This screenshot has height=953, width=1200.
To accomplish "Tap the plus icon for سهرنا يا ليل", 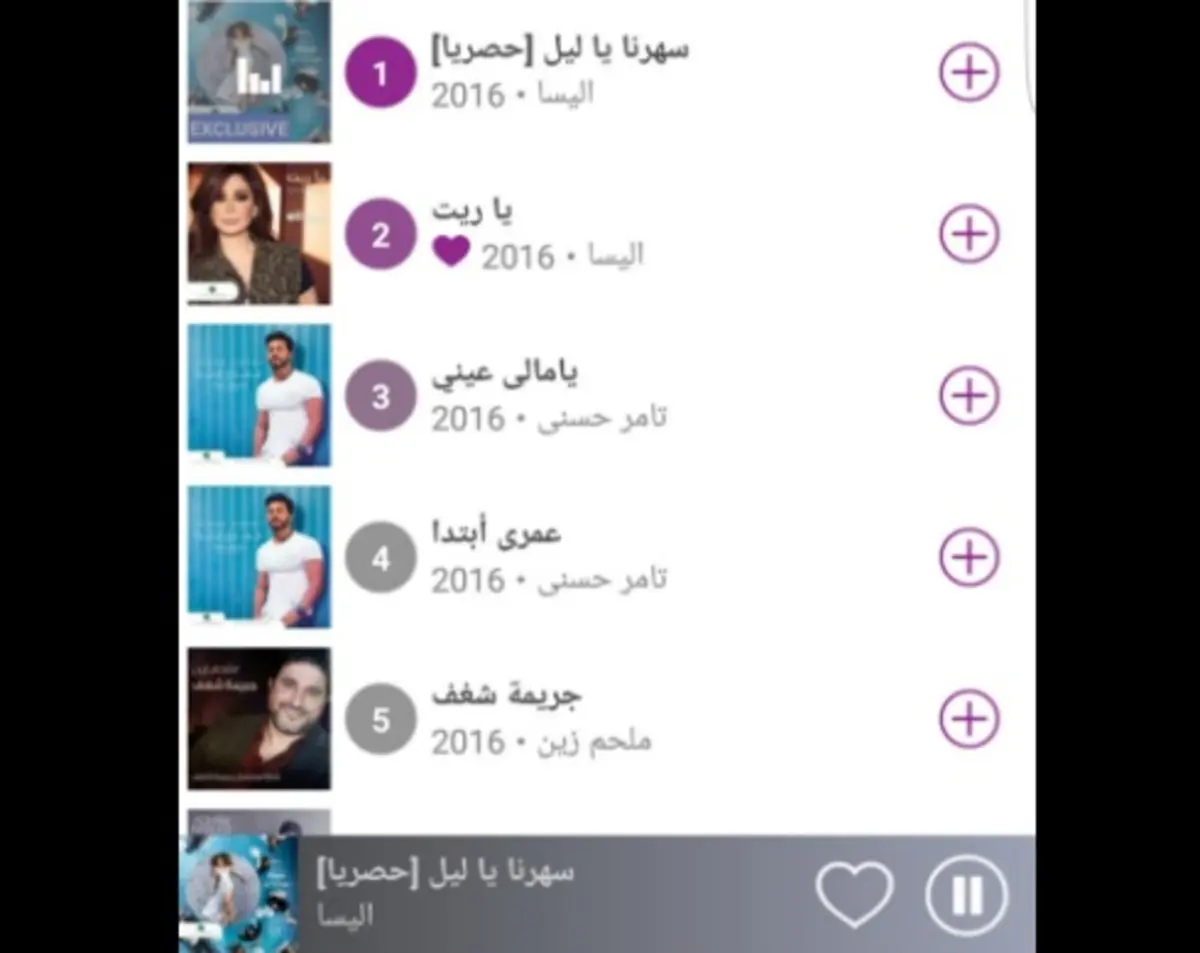I will [969, 73].
